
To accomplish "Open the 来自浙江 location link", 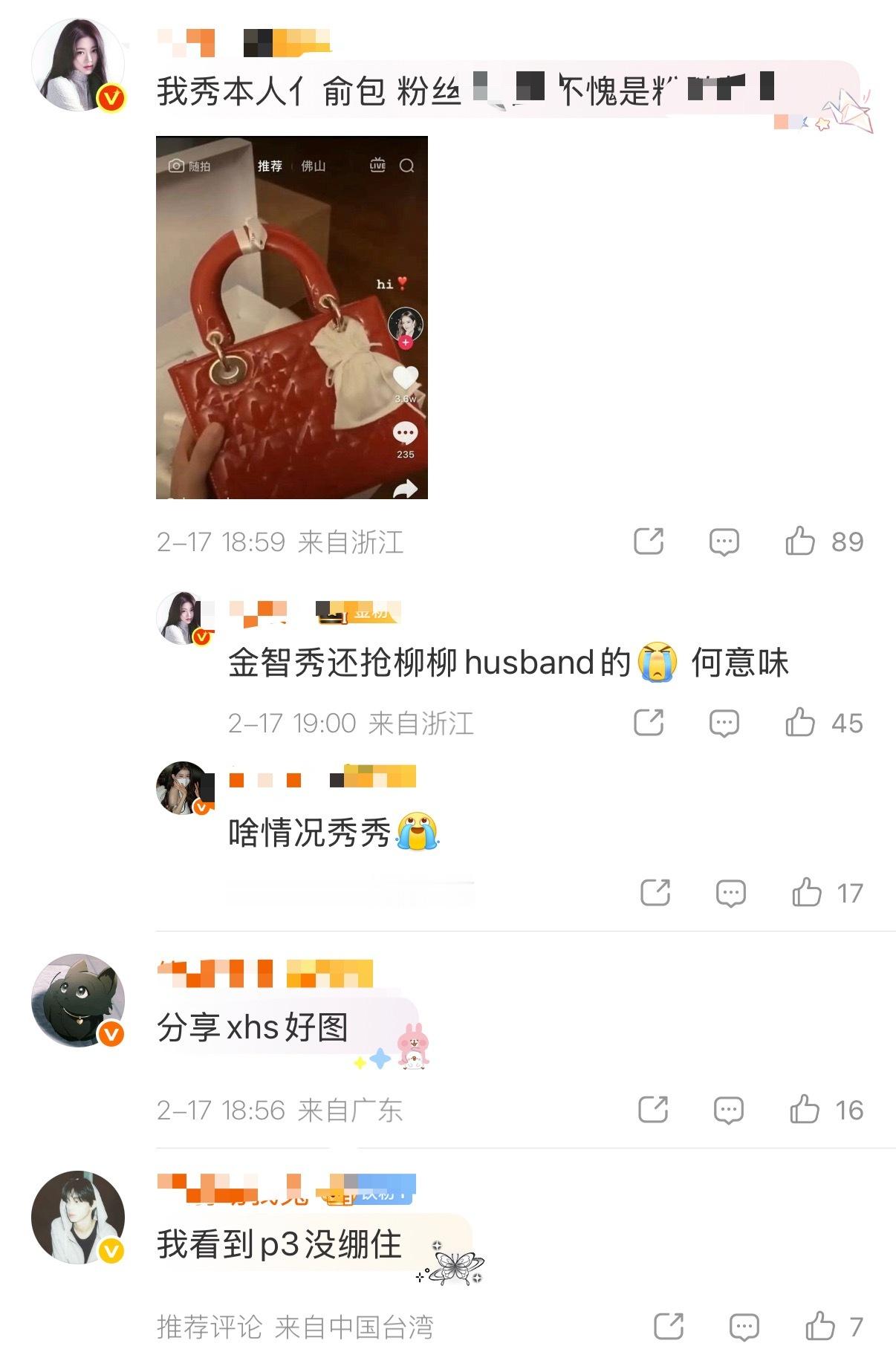I will pos(350,542).
